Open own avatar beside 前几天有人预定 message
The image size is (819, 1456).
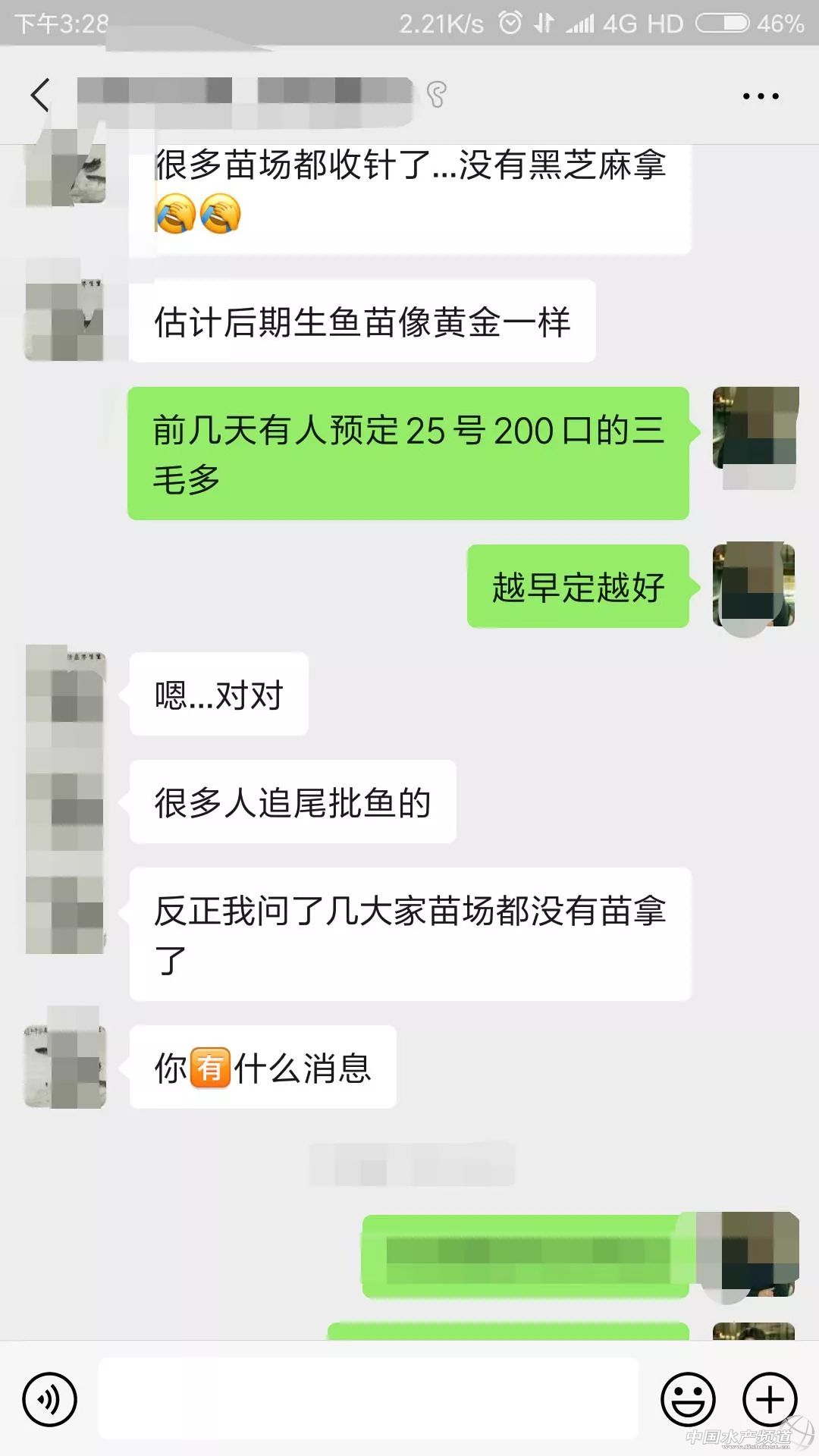[x=755, y=429]
